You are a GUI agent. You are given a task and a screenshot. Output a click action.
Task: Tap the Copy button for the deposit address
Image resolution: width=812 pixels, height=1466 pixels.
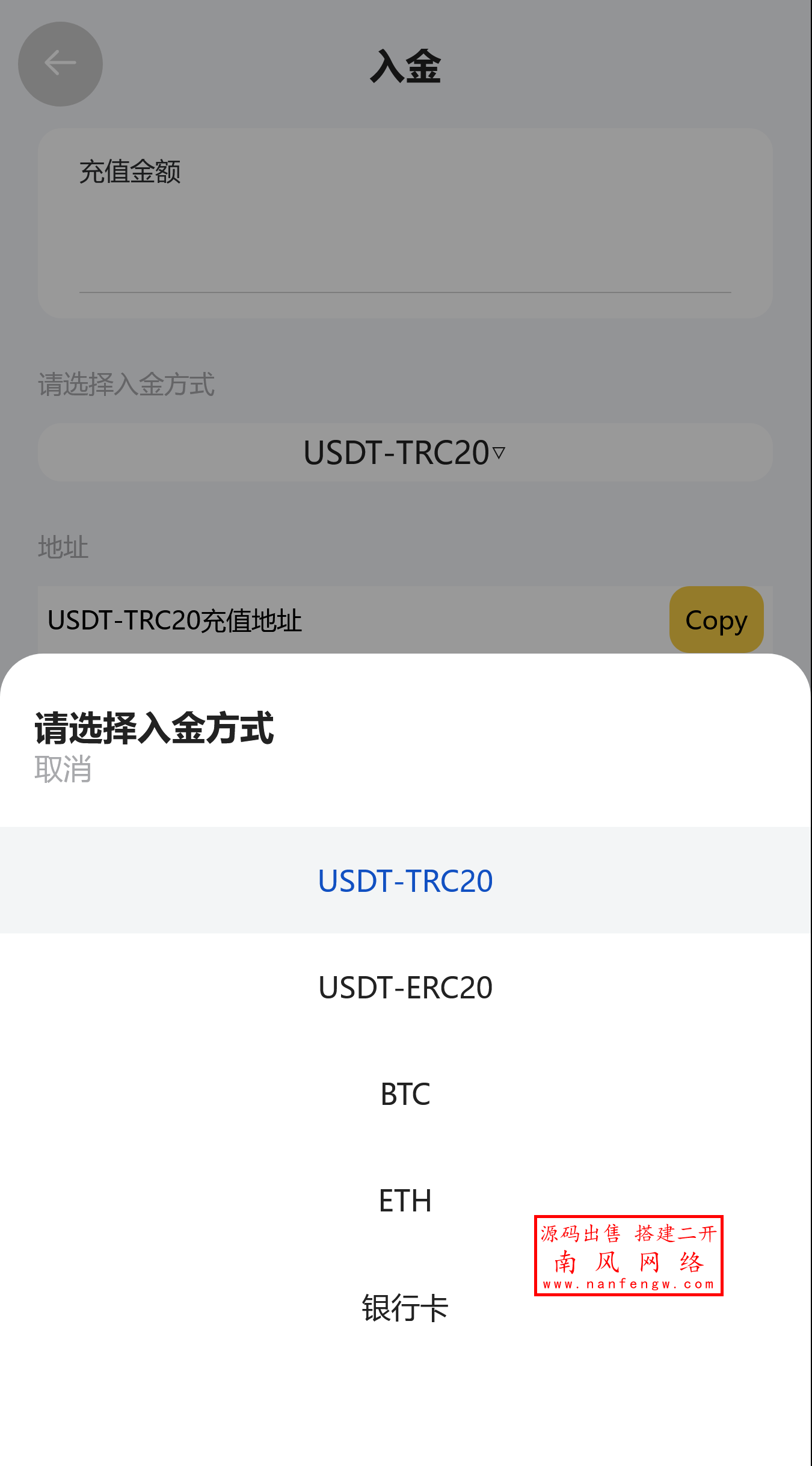coord(716,620)
